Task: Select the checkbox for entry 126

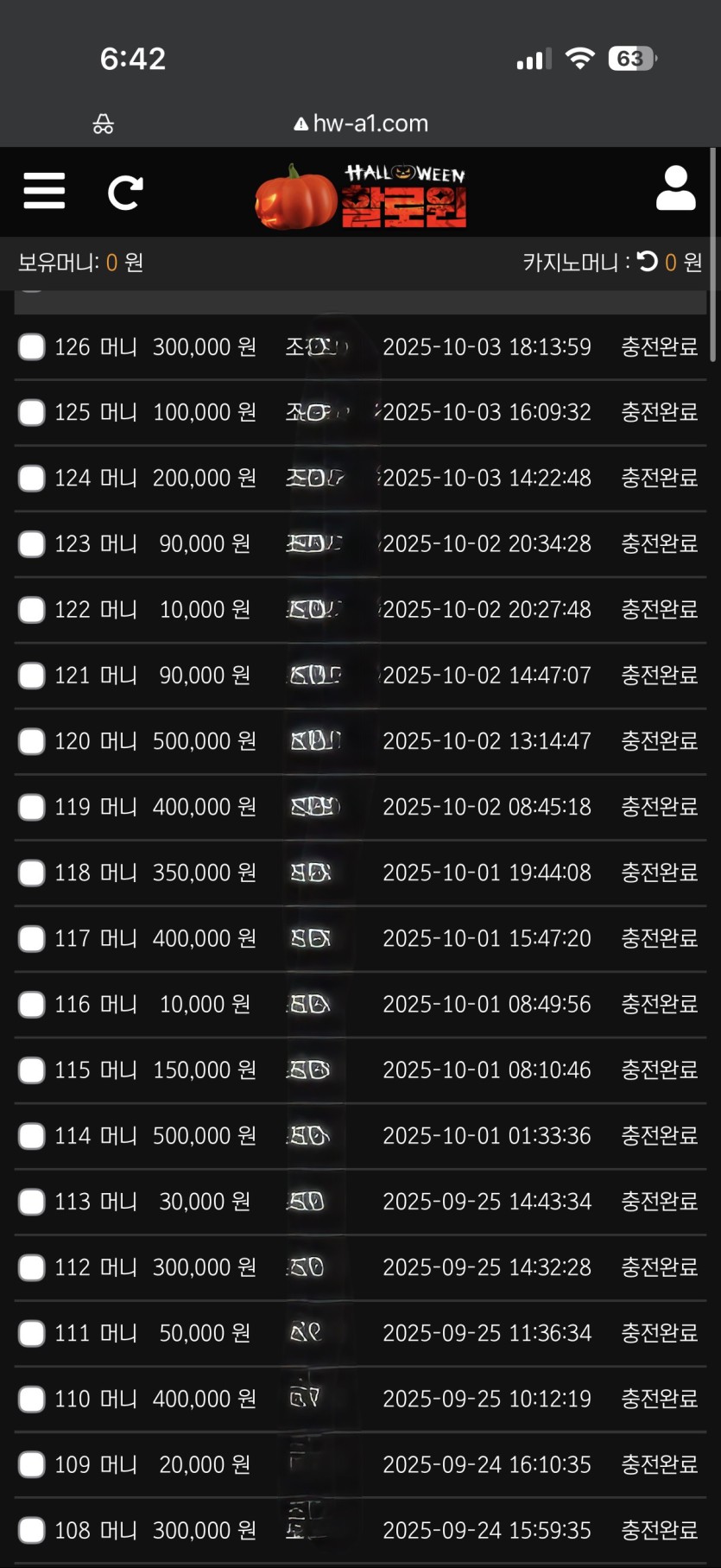Action: click(32, 347)
